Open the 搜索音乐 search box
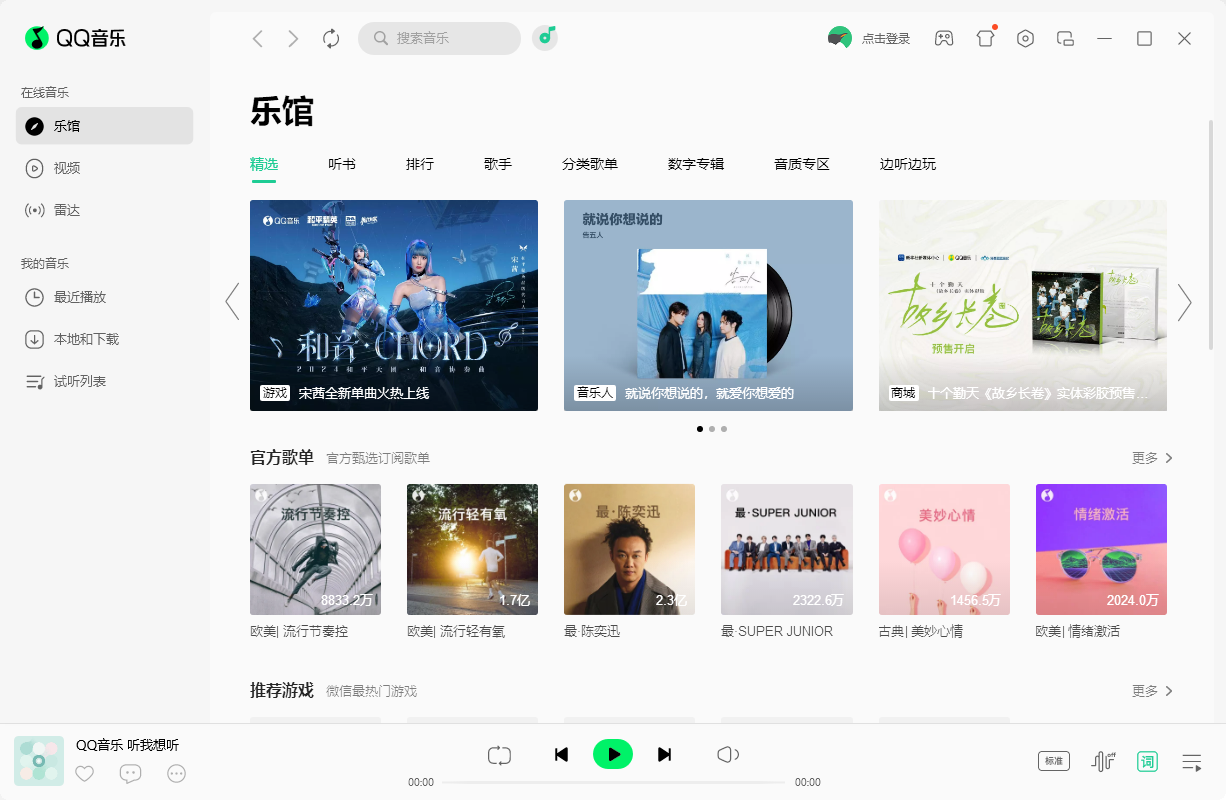 coord(440,38)
